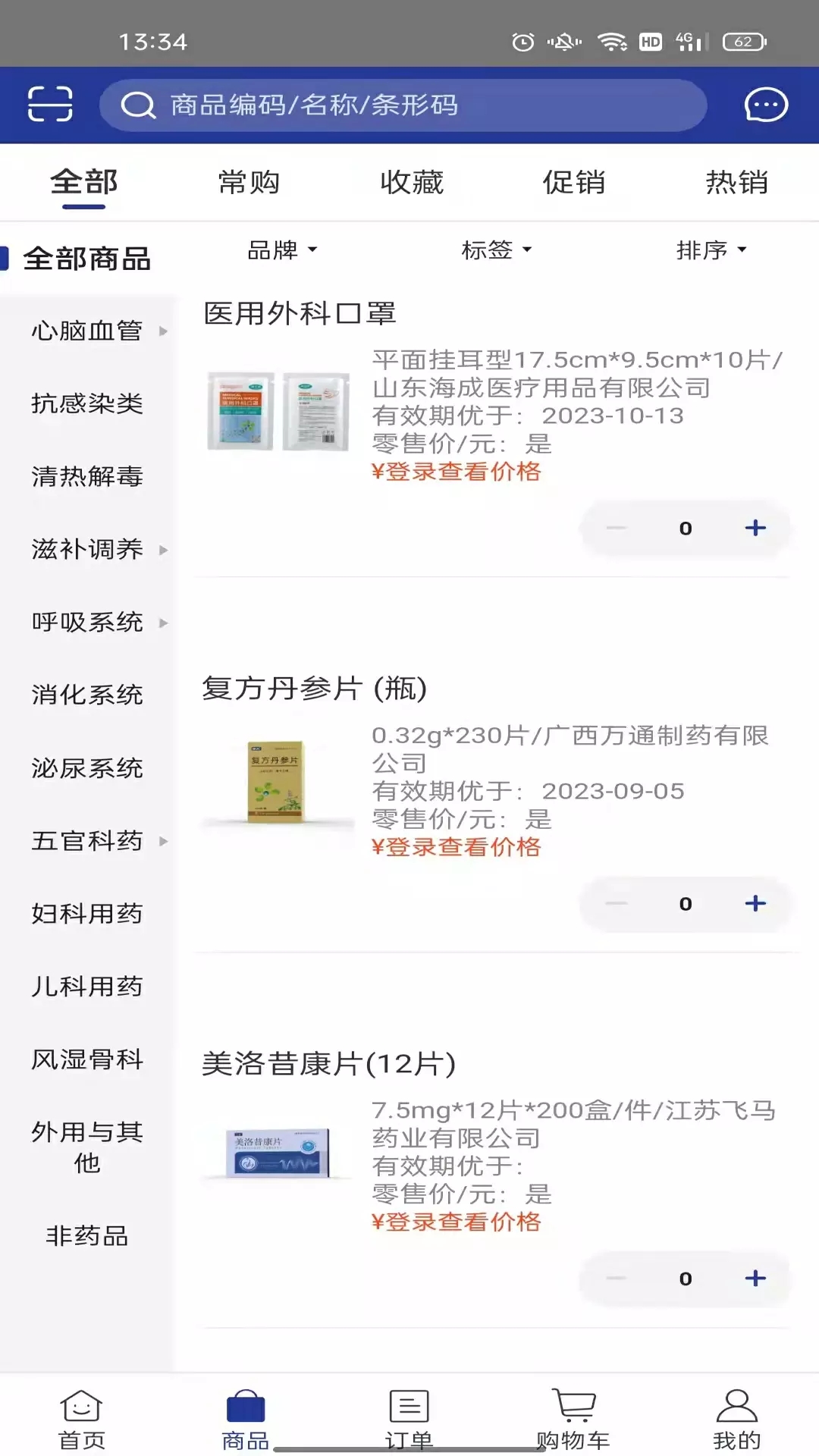This screenshot has height=1456, width=819.
Task: Switch to the 收藏 favorites tab
Action: coord(410,182)
